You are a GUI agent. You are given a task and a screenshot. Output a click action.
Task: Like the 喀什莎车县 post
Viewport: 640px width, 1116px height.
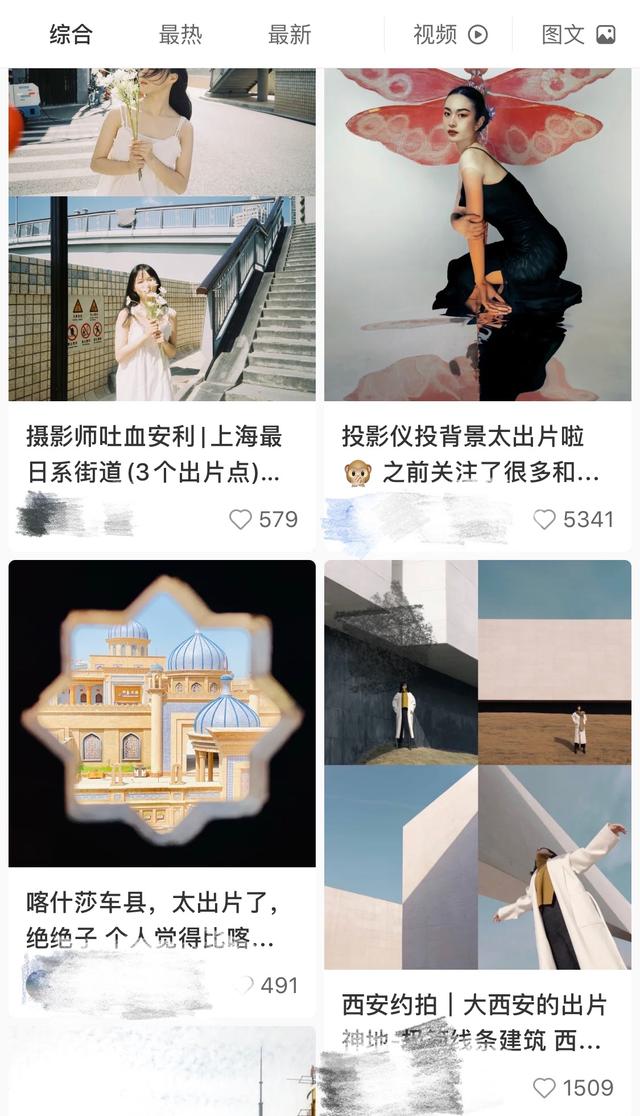click(x=243, y=985)
